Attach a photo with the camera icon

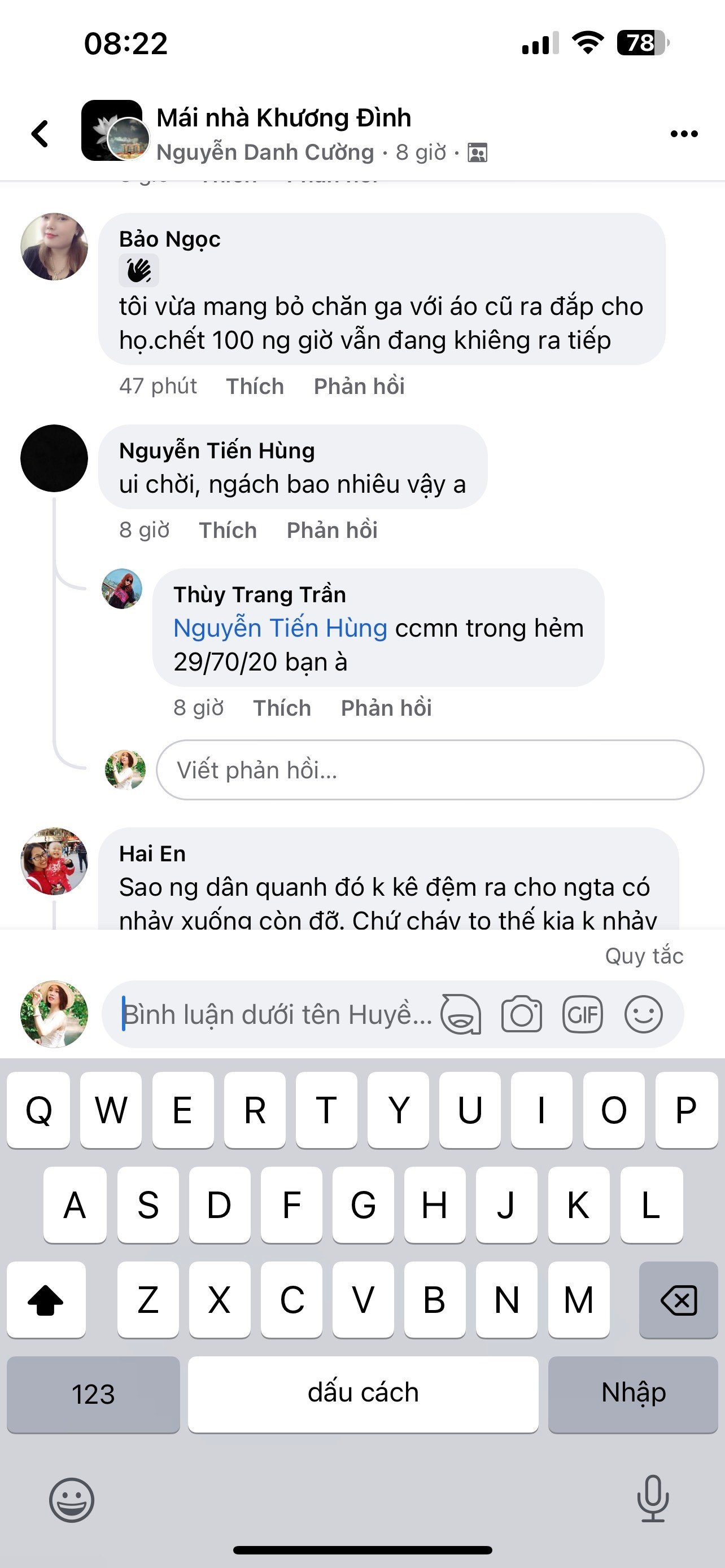tap(521, 1015)
